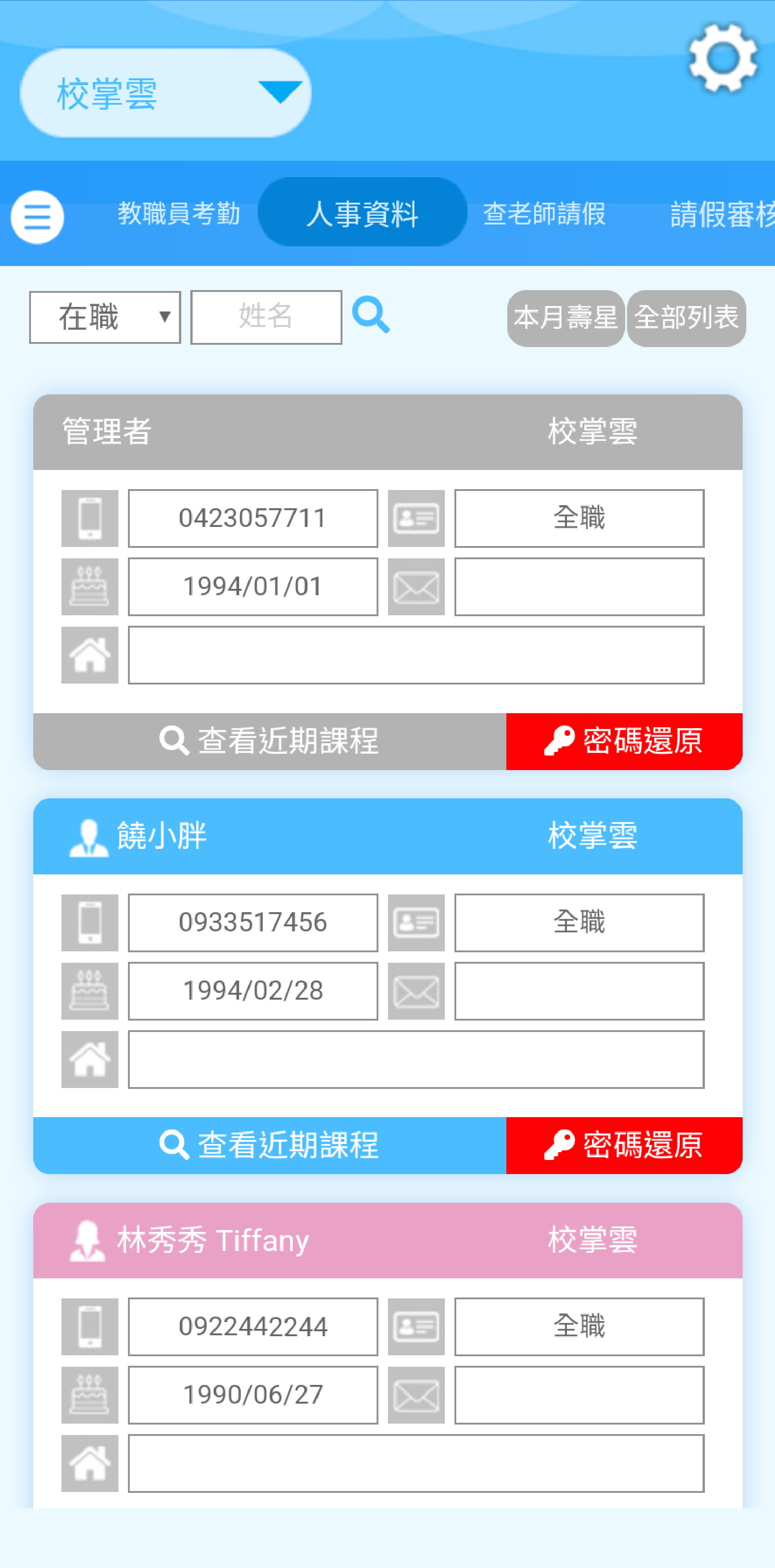View 查看近期課程 for 饒小胖
The image size is (775, 1568).
(x=270, y=1145)
